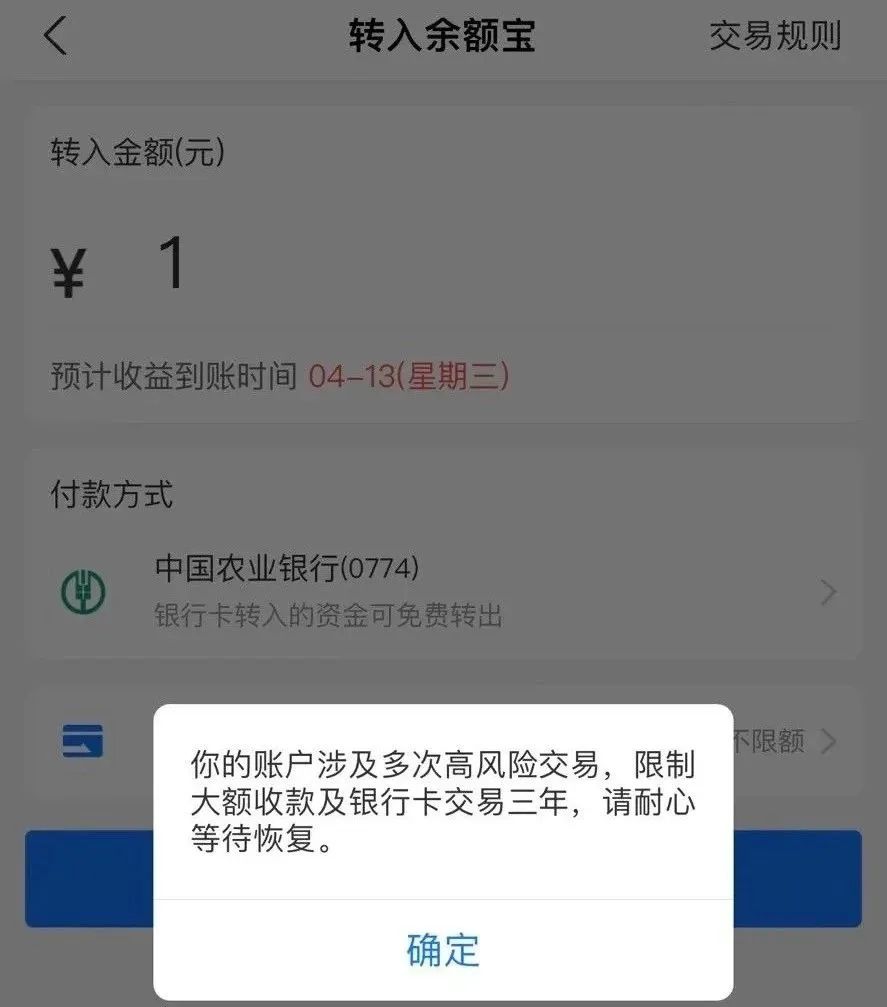The height and width of the screenshot is (1007, 887).
Task: Click the 付款方式 section header
Action: click(110, 495)
